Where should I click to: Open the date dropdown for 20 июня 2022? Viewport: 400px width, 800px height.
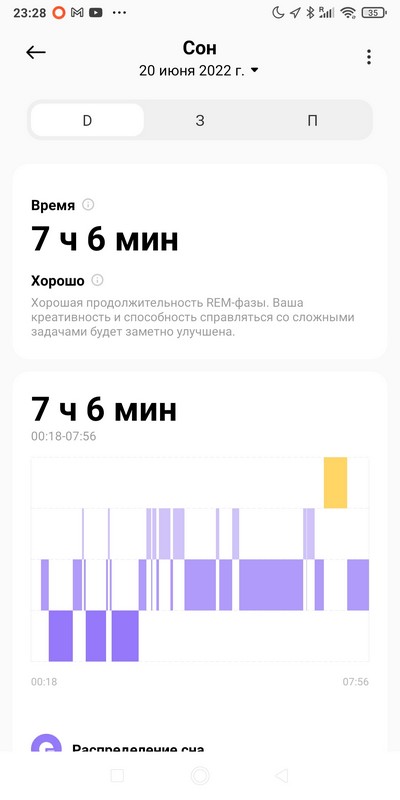(x=199, y=70)
